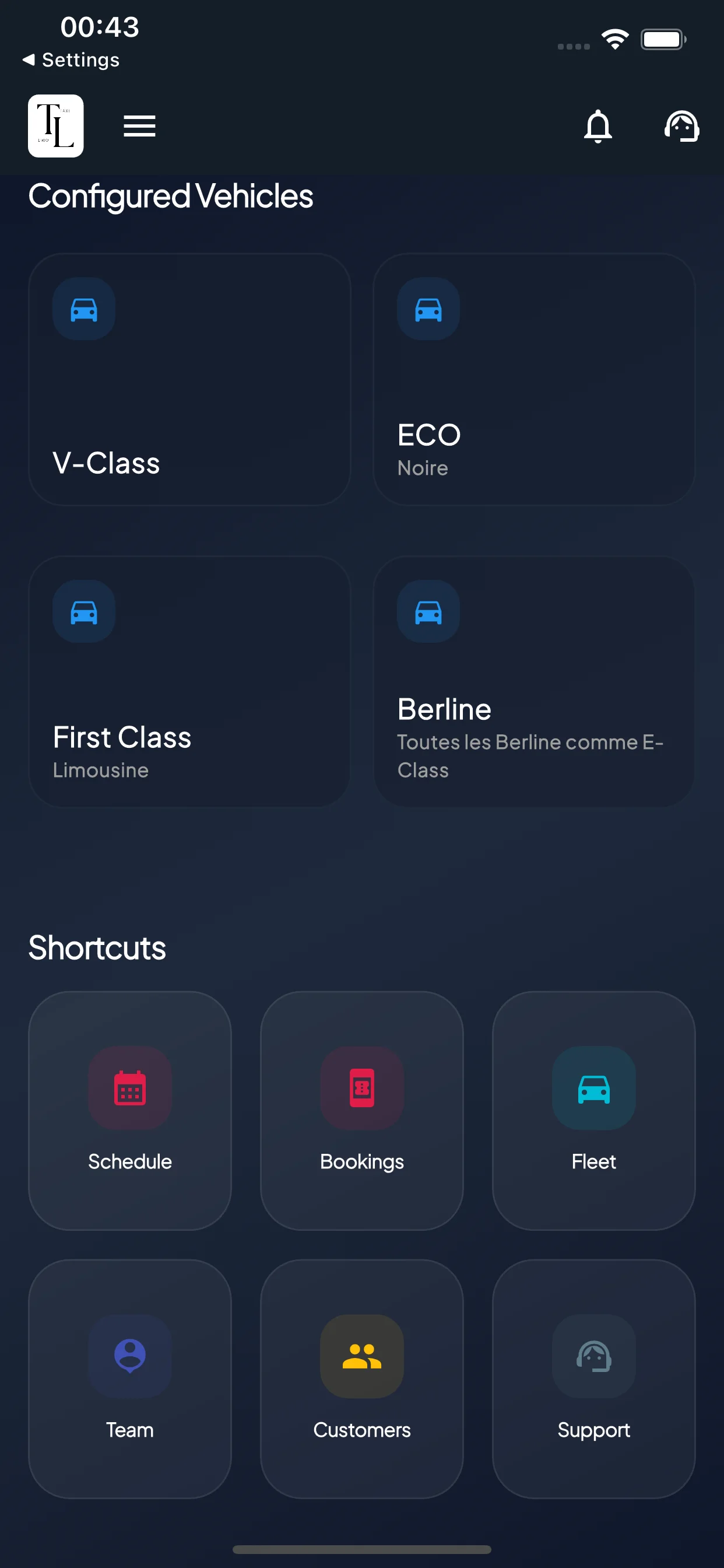Tap the Support headset shortcut icon
Viewport: 724px width, 1568px height.
(594, 1355)
